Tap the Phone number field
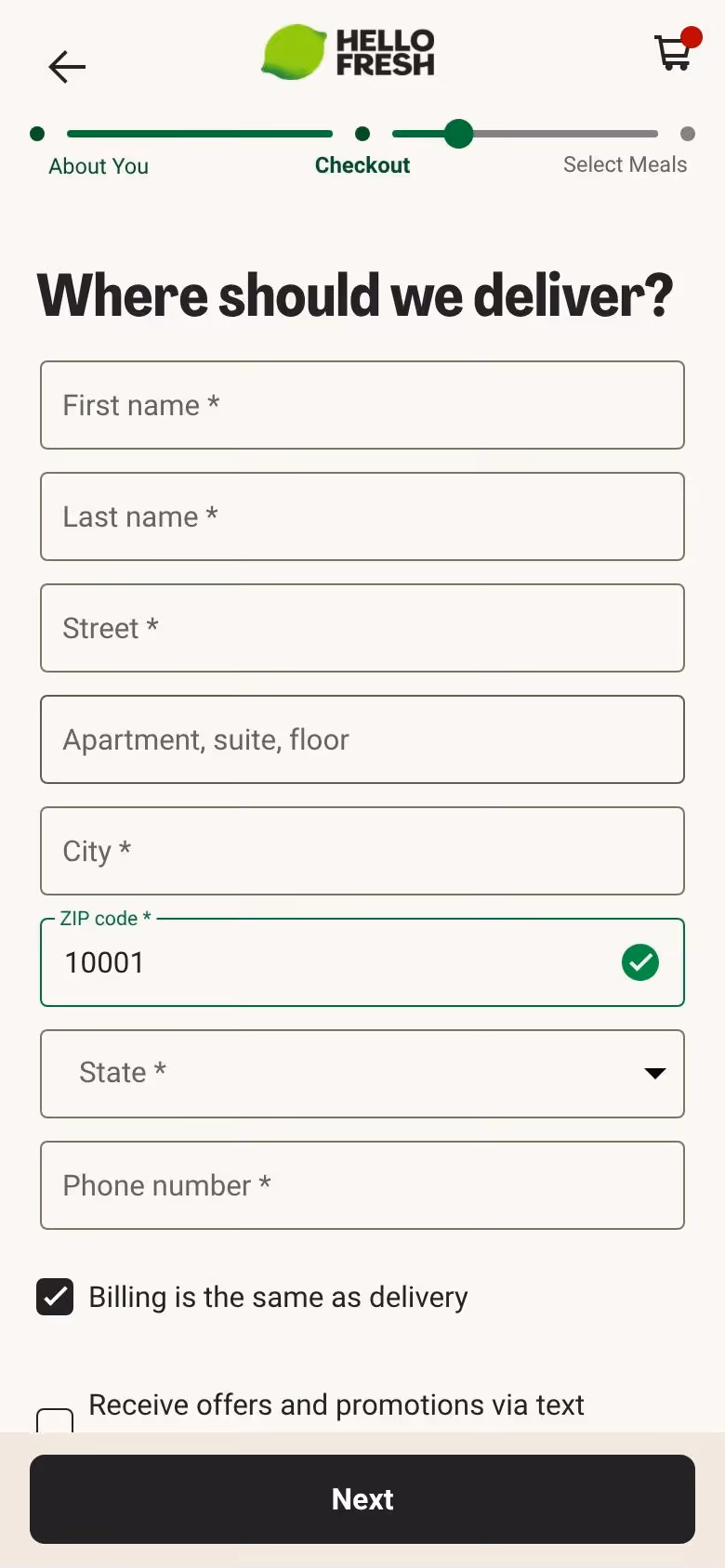The image size is (725, 1568). (x=362, y=1185)
